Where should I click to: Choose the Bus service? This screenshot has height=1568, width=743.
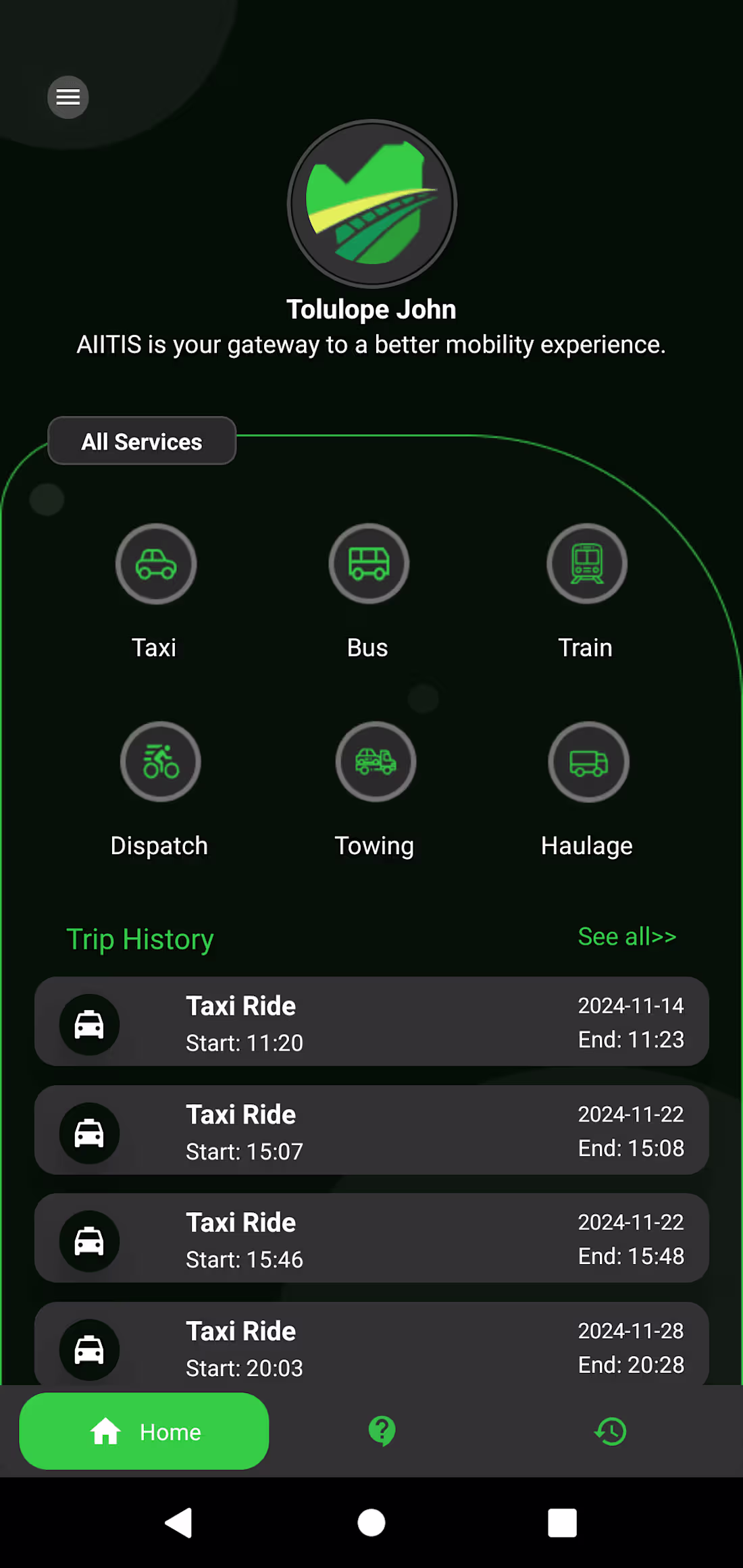click(369, 565)
